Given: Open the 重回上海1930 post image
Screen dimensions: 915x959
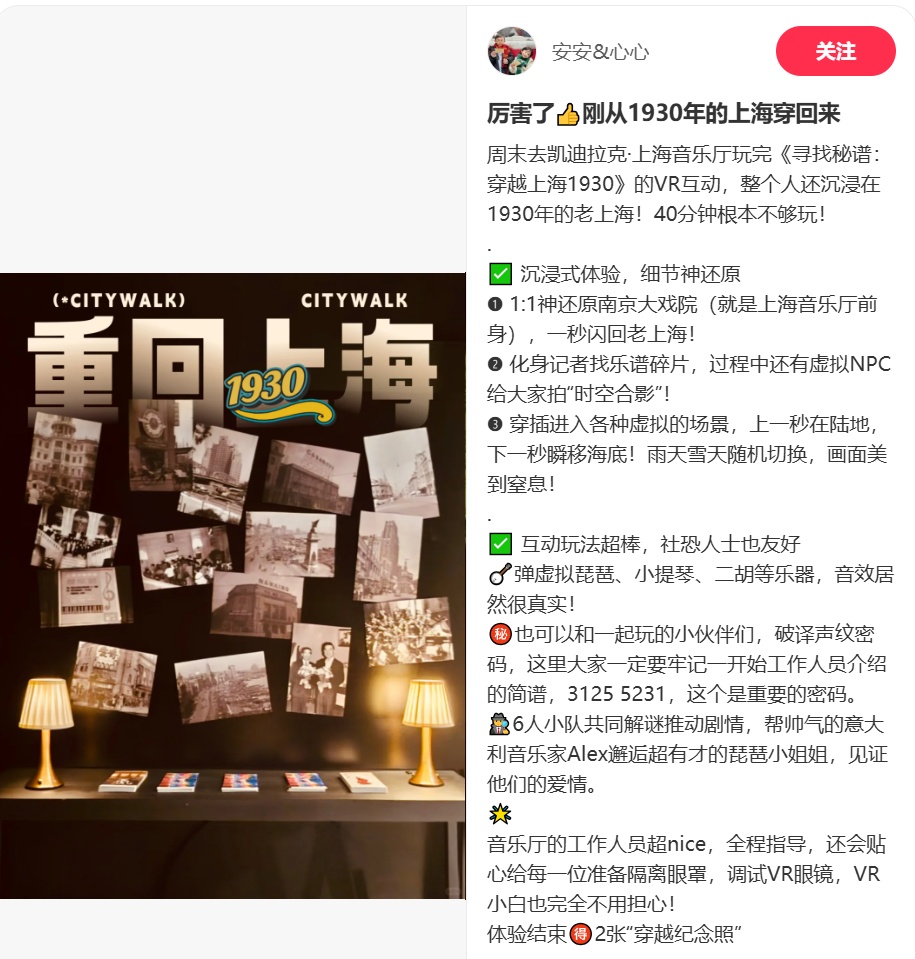Looking at the screenshot, I should coord(233,585).
